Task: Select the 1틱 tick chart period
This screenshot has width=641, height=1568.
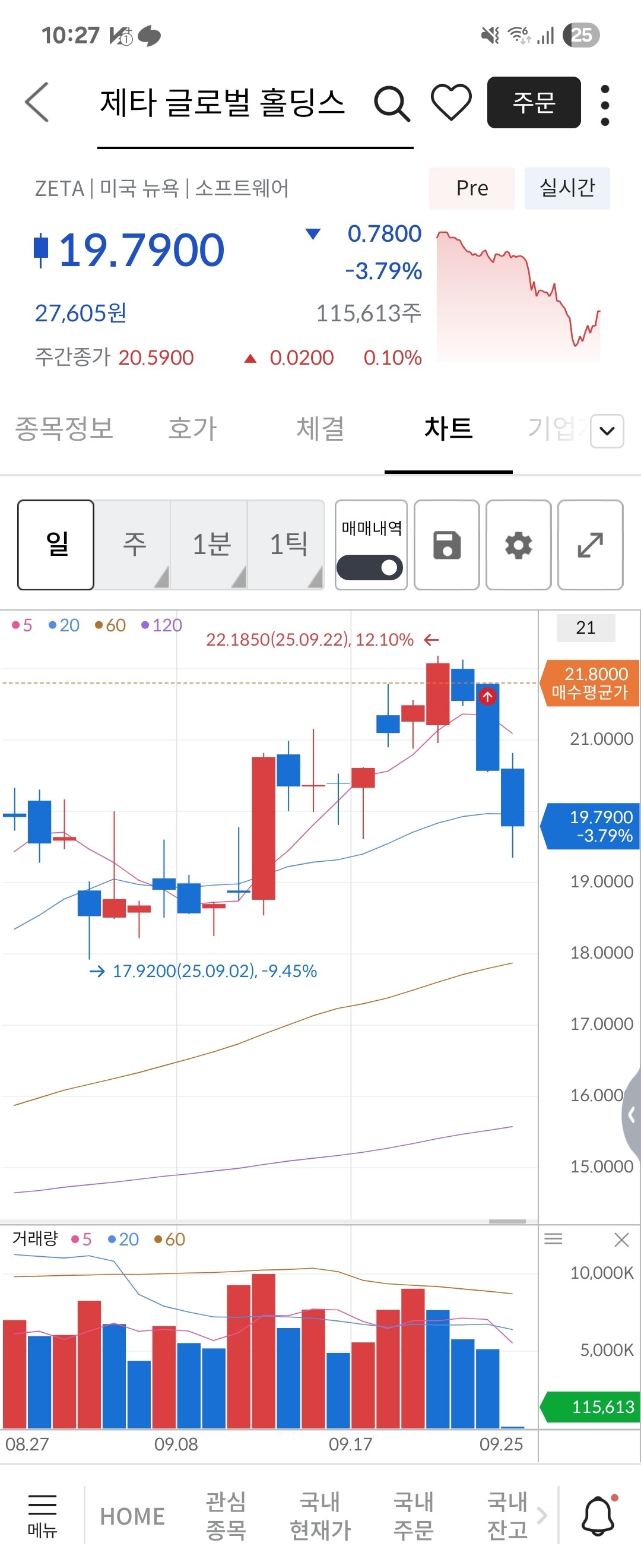Action: pos(287,545)
